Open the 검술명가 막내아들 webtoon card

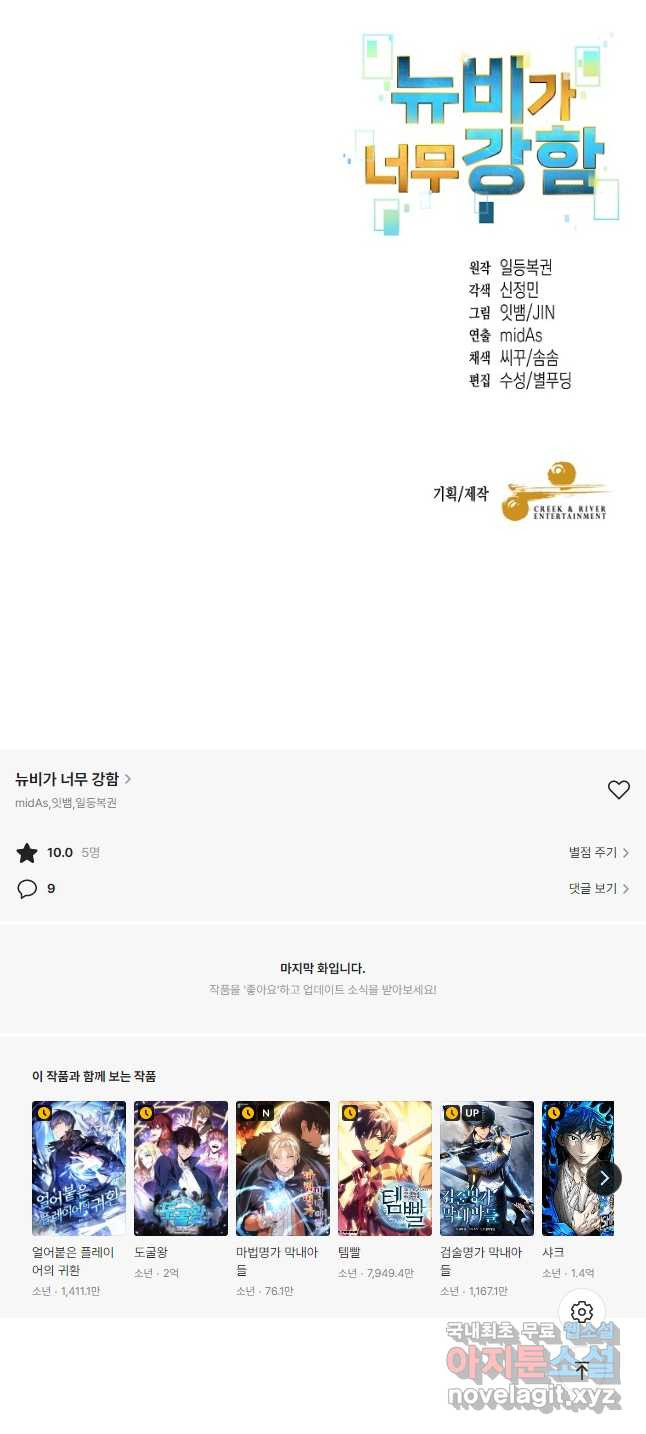coord(487,1200)
